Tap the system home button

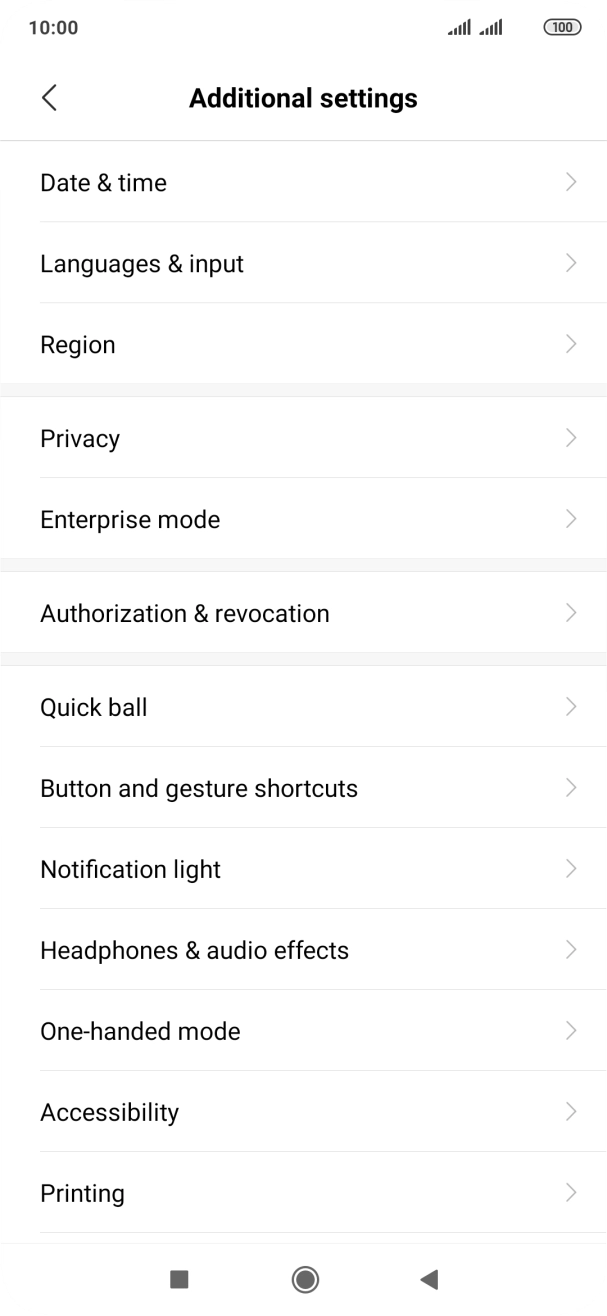click(305, 1279)
